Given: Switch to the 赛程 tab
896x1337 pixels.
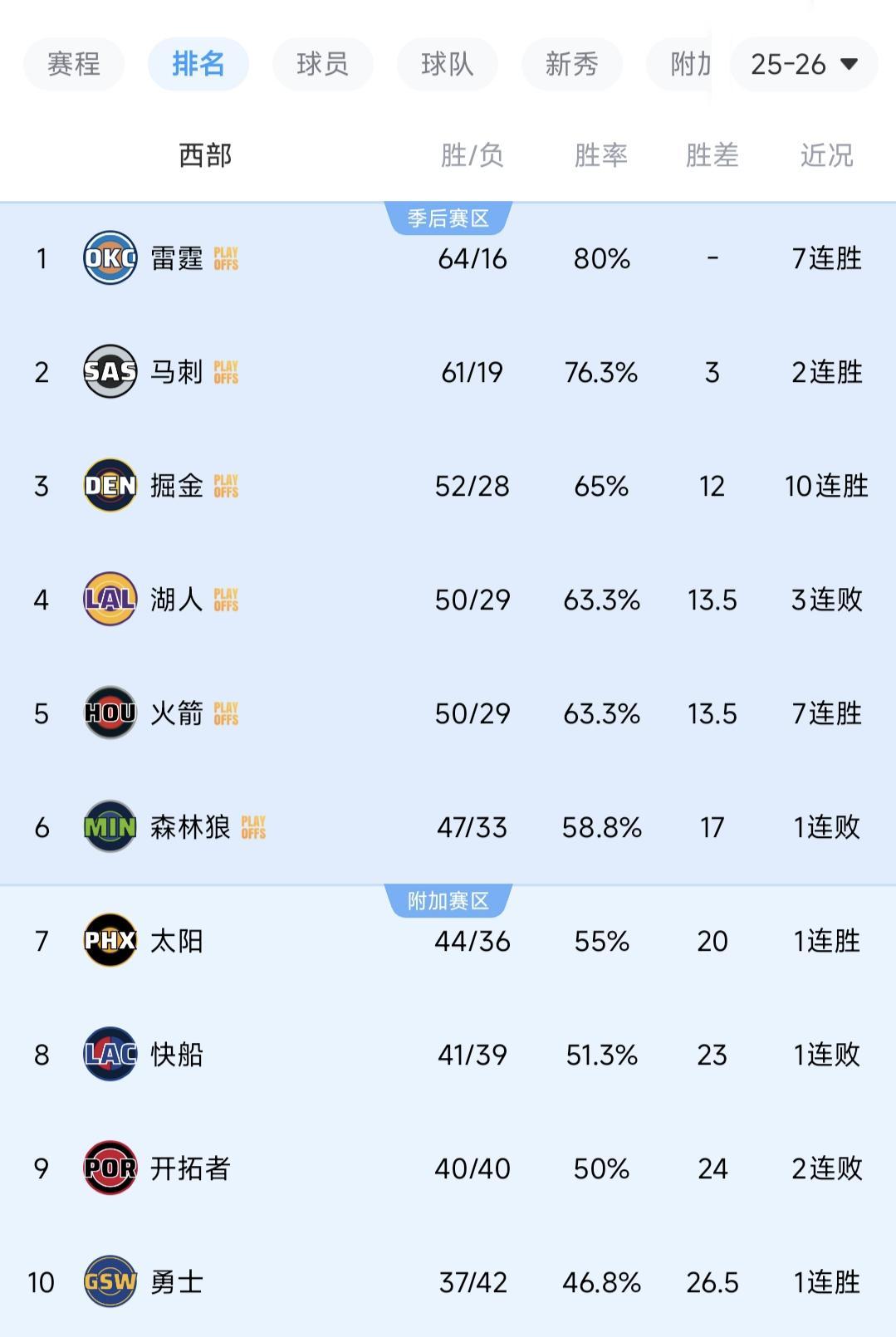Looking at the screenshot, I should pyautogui.click(x=74, y=64).
